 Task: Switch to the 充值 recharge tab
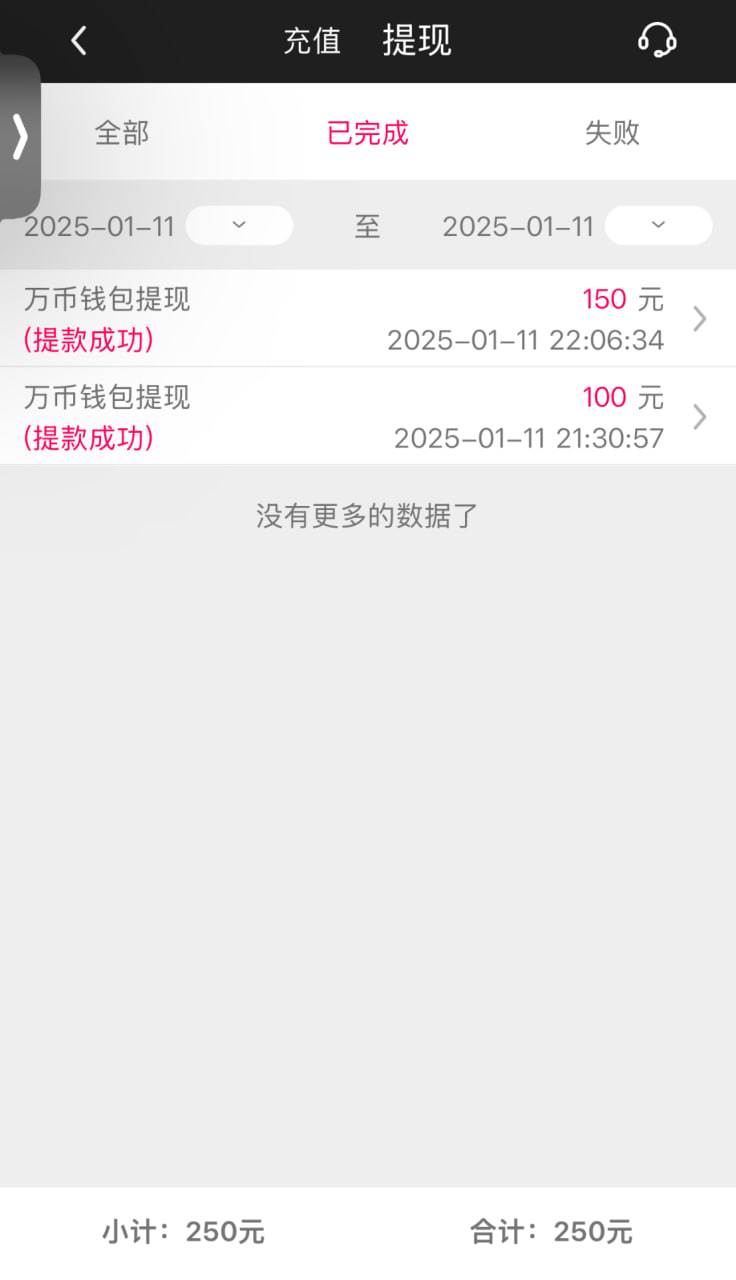(x=312, y=41)
